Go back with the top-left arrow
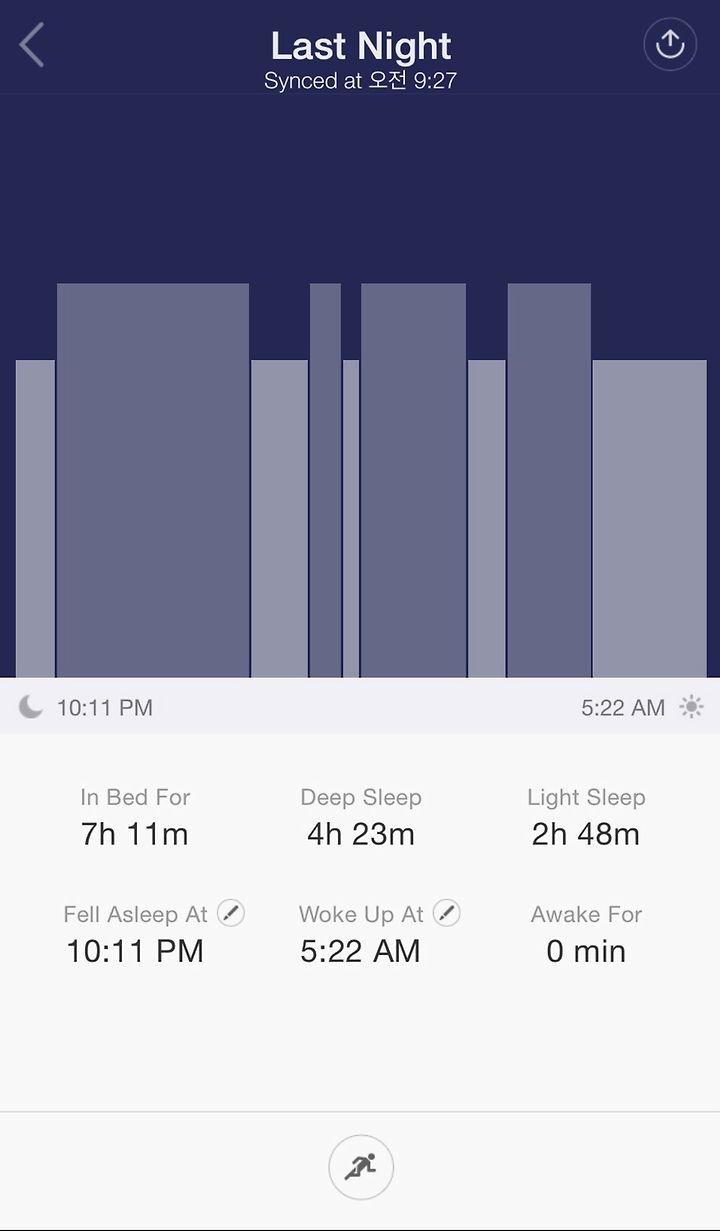Image resolution: width=720 pixels, height=1231 pixels. [32, 46]
